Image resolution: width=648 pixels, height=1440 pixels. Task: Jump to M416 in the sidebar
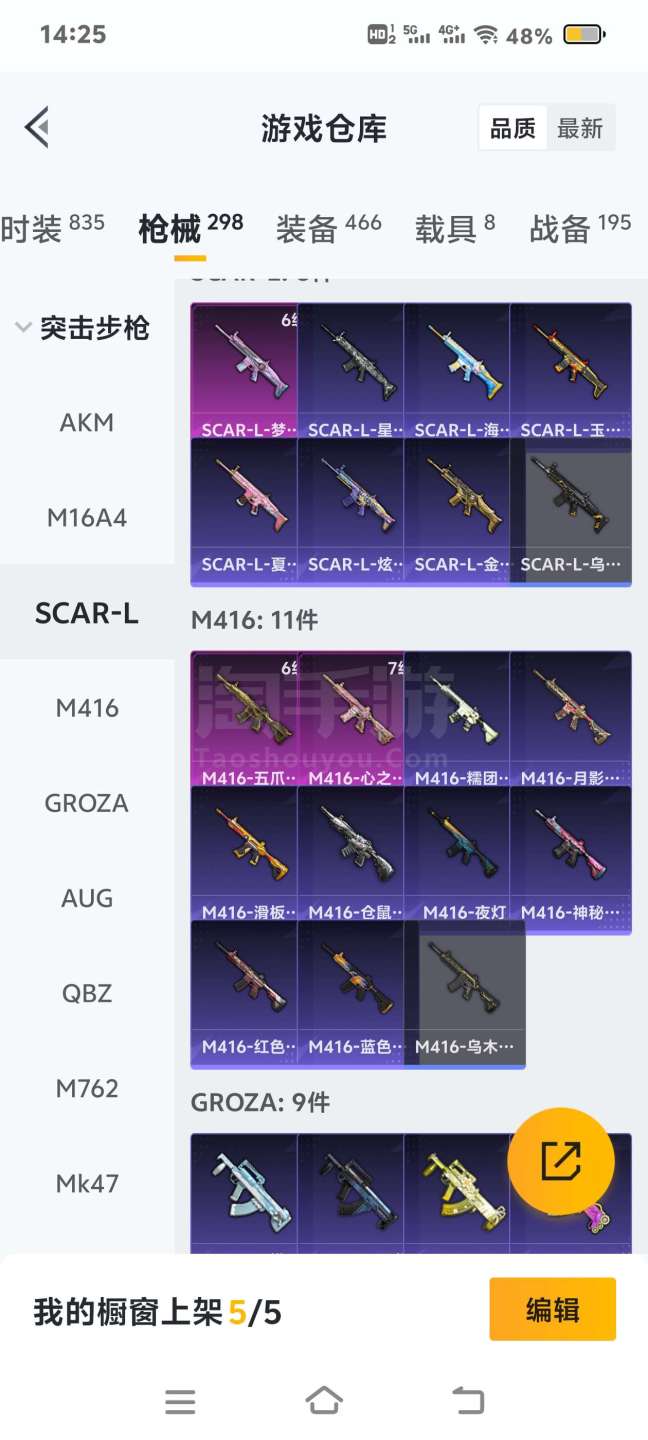pos(87,708)
